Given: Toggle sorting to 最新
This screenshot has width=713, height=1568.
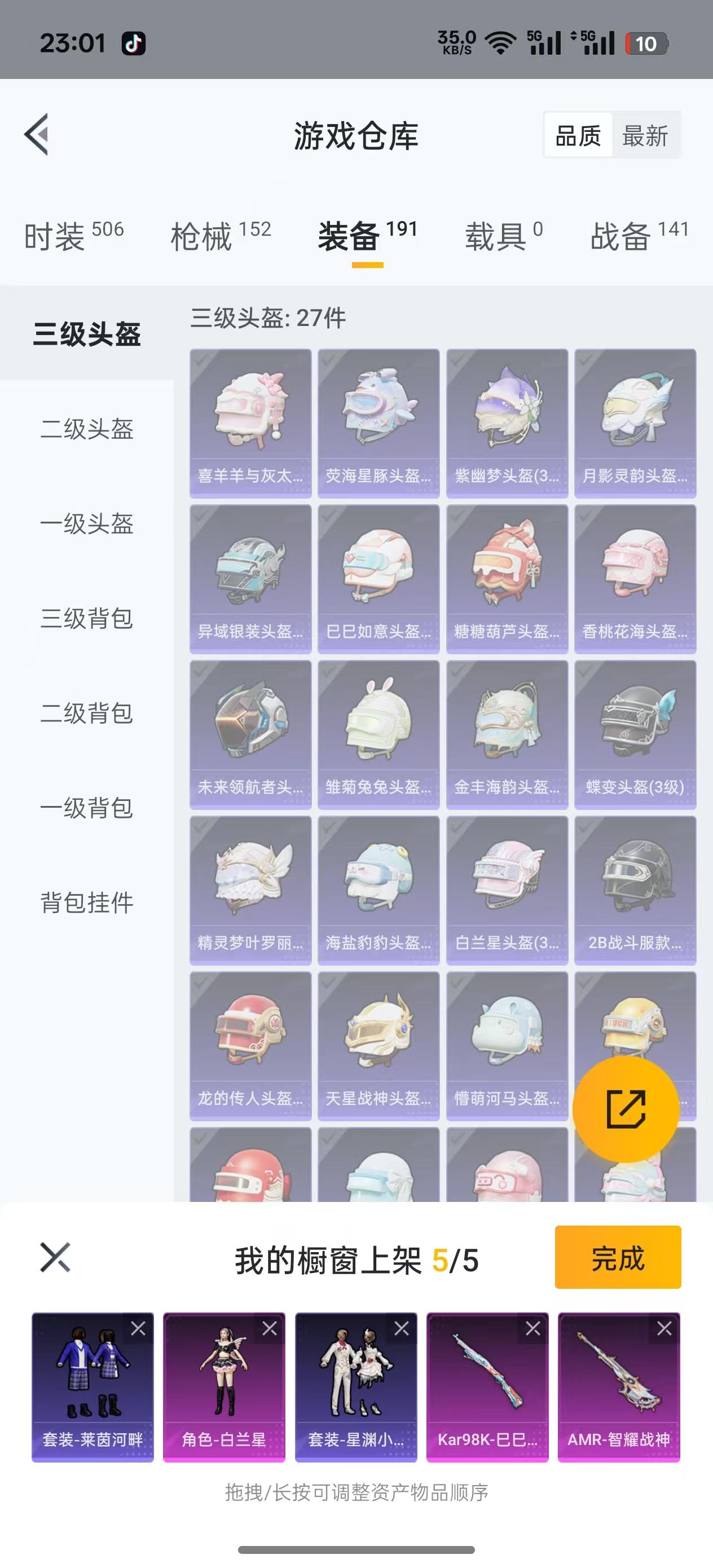Looking at the screenshot, I should pyautogui.click(x=646, y=136).
